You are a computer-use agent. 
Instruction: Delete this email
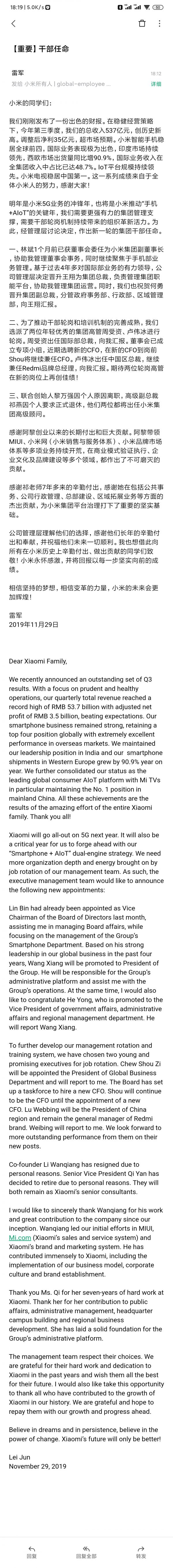click(x=142, y=24)
